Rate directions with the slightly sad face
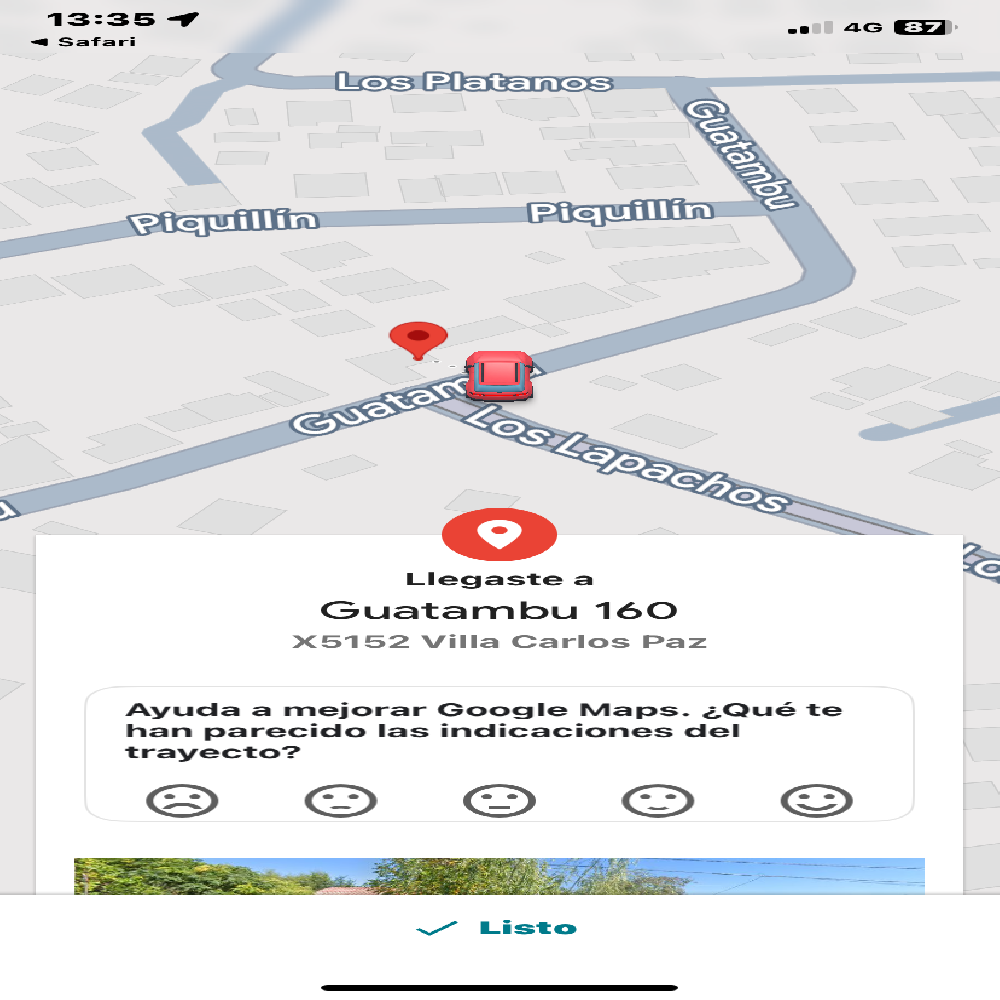 coord(340,800)
